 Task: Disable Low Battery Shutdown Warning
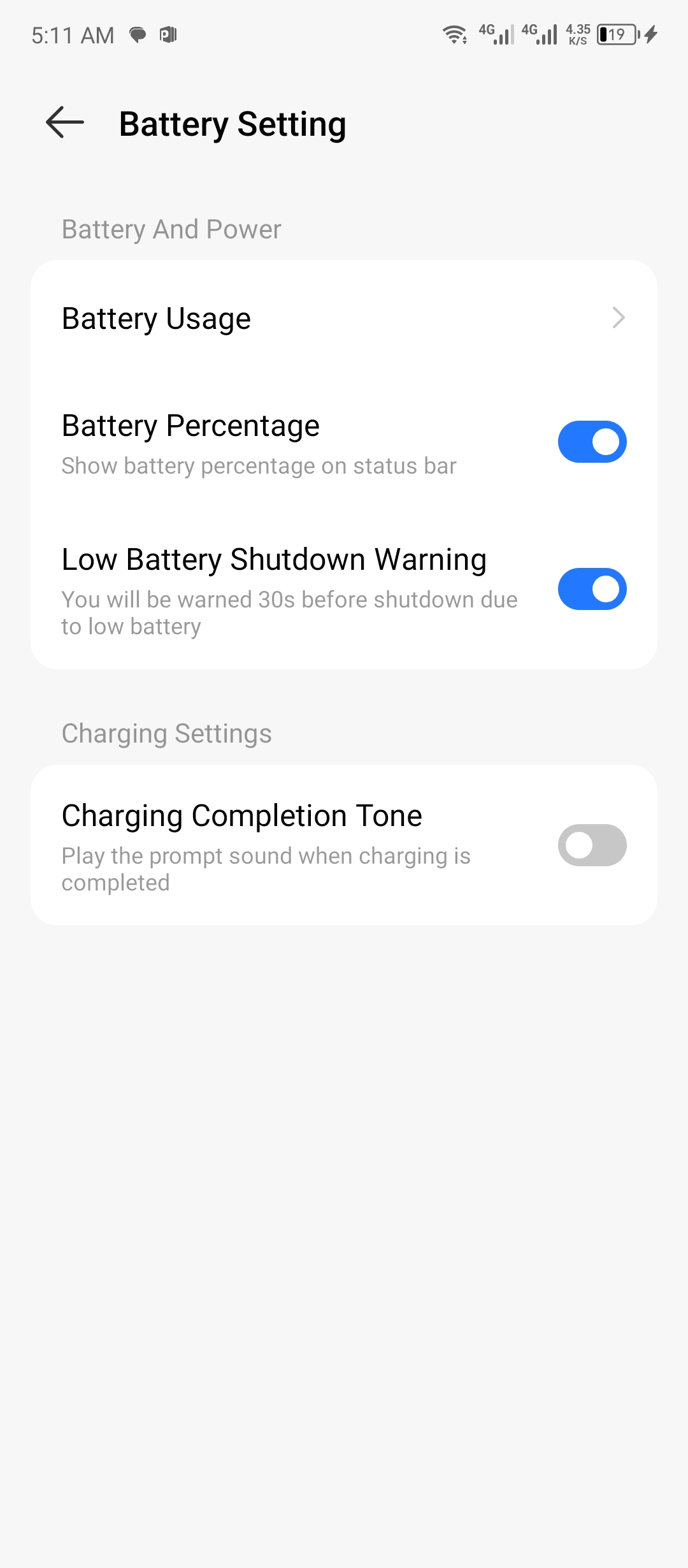[x=592, y=589]
